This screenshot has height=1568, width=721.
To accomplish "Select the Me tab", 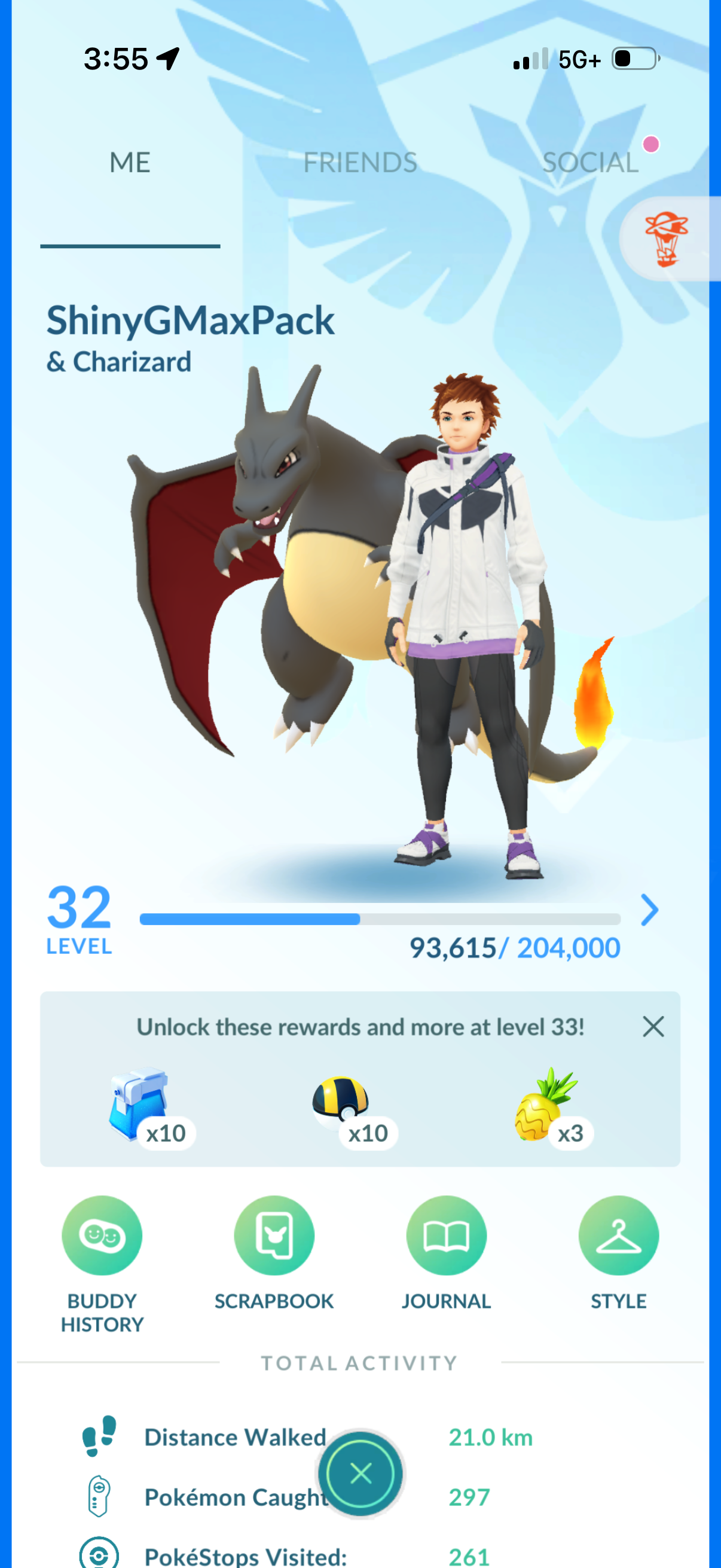I will tap(130, 163).
